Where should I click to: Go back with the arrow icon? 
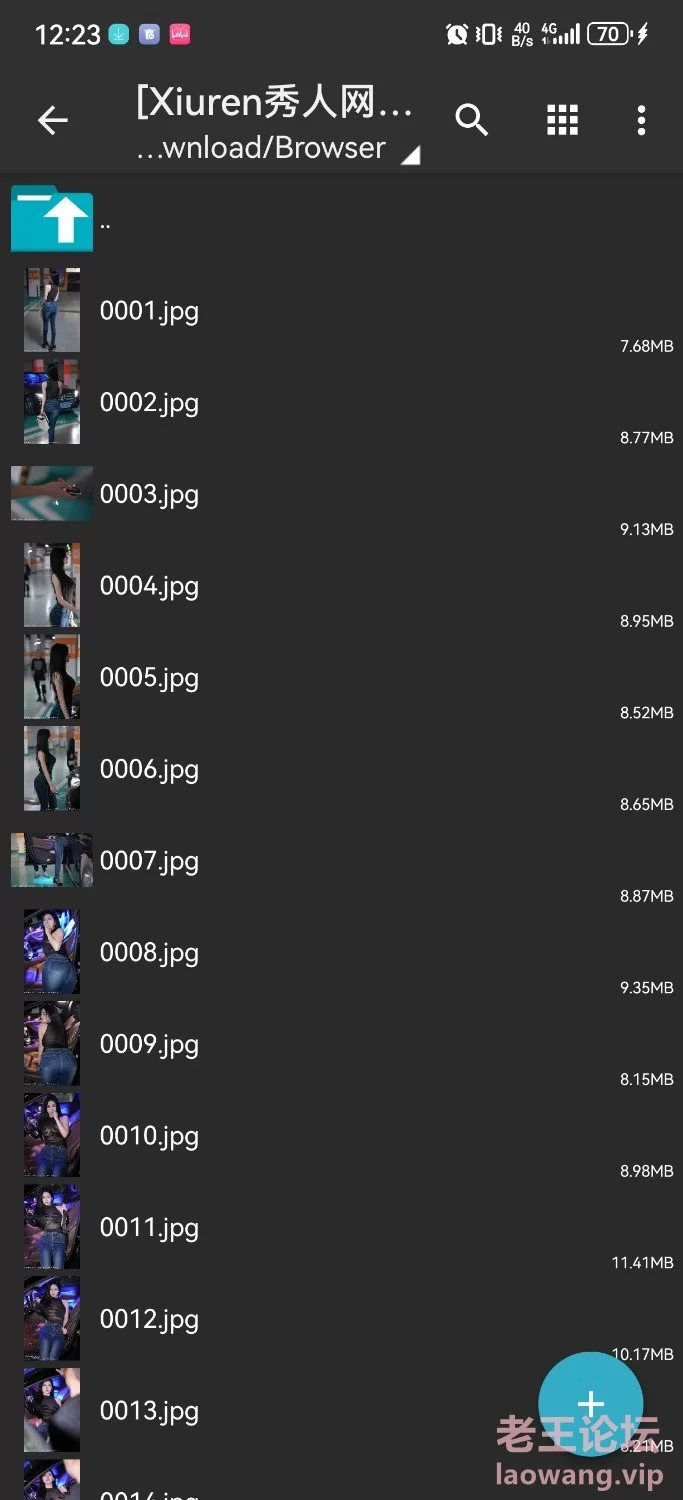coord(52,121)
